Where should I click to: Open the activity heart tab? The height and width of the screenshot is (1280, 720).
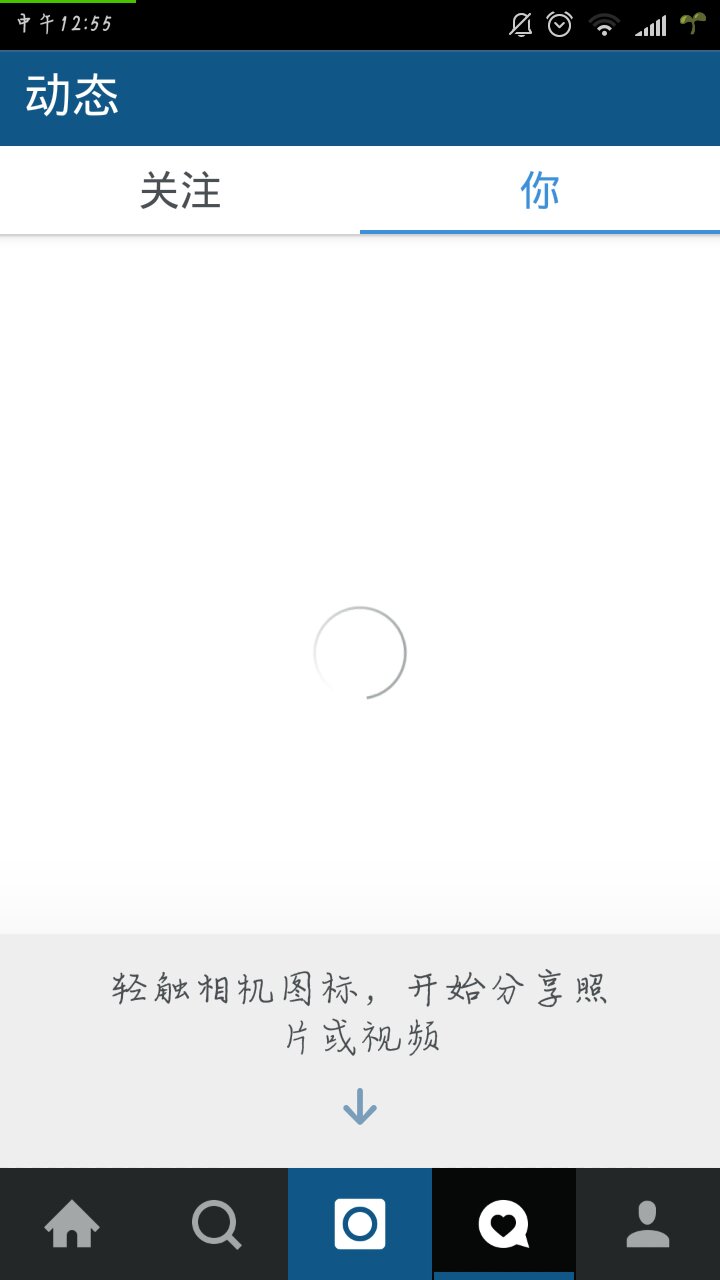504,1224
